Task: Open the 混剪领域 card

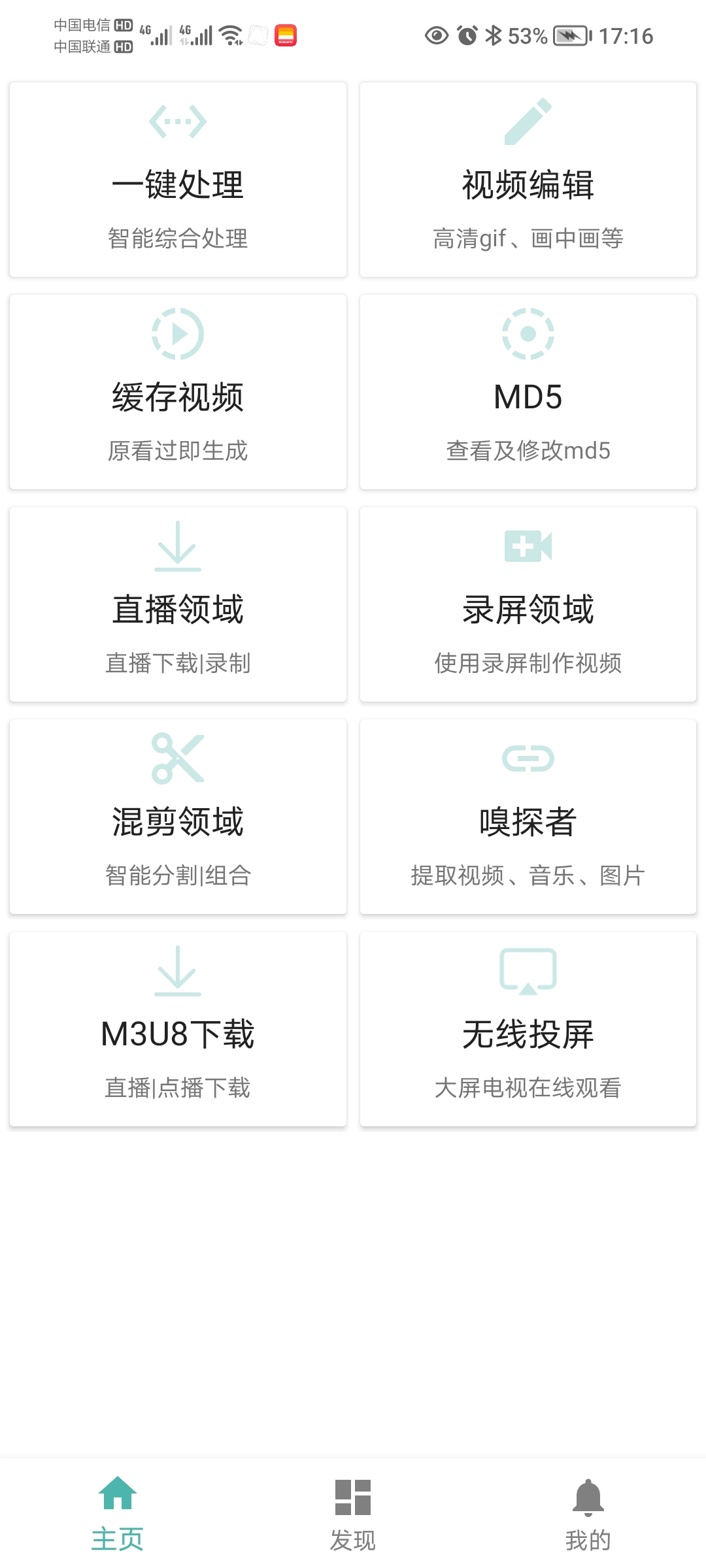Action: [178, 817]
